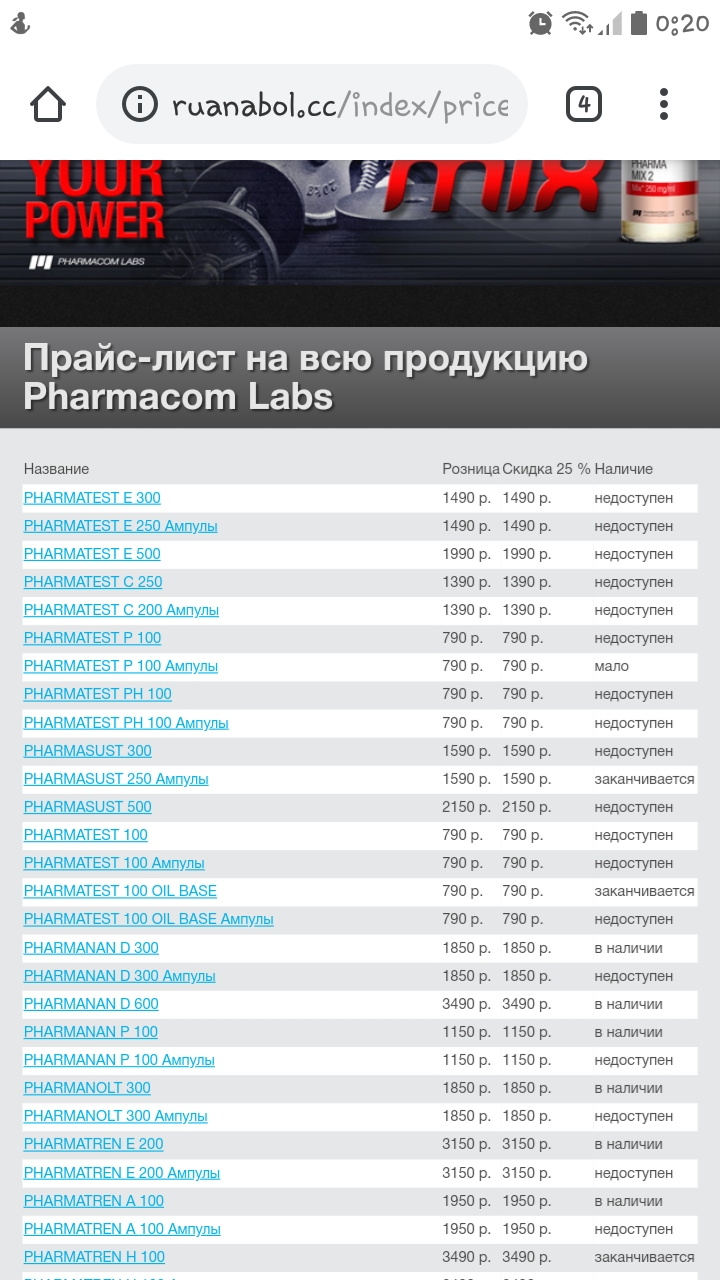
Task: Go to the browser home page
Action: coord(48,104)
